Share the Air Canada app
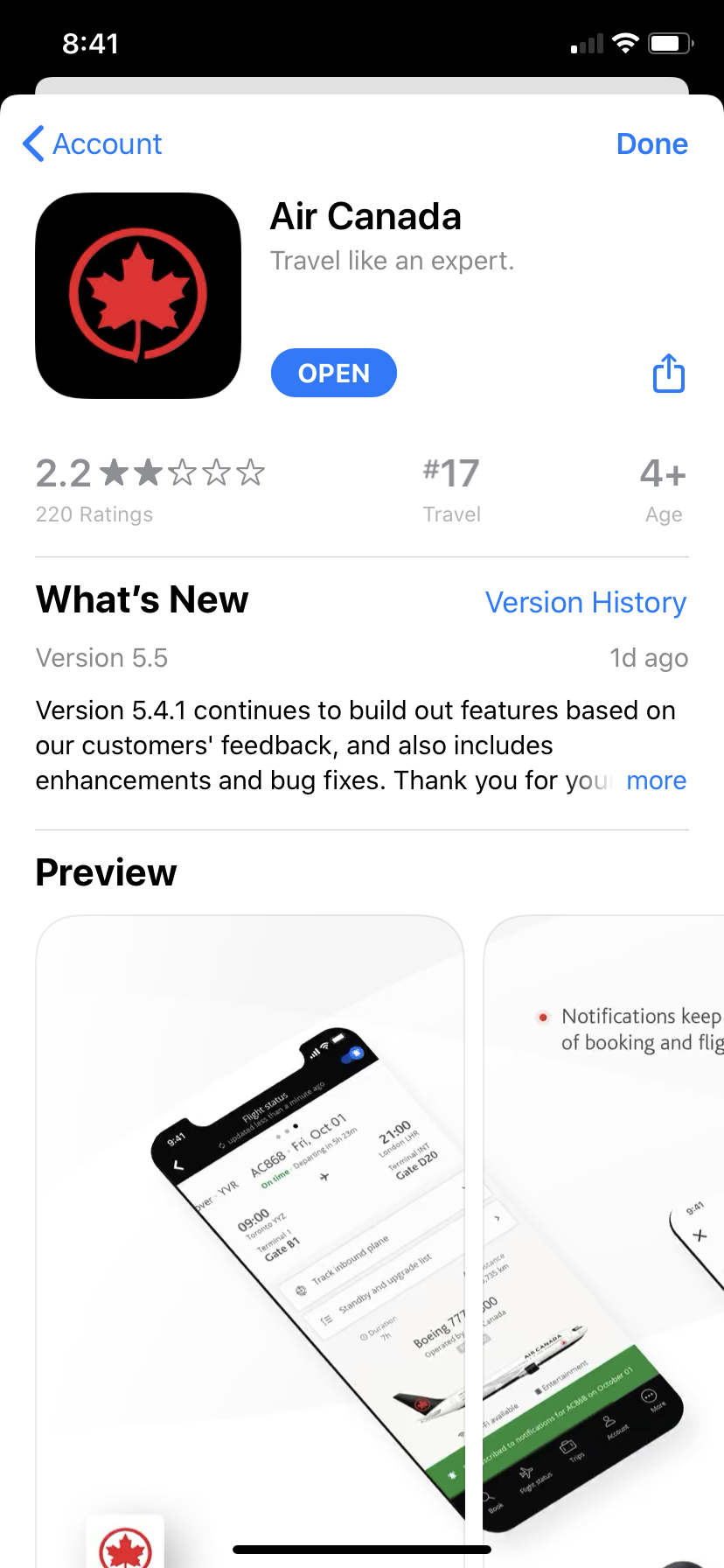The height and width of the screenshot is (1568, 724). (x=669, y=374)
